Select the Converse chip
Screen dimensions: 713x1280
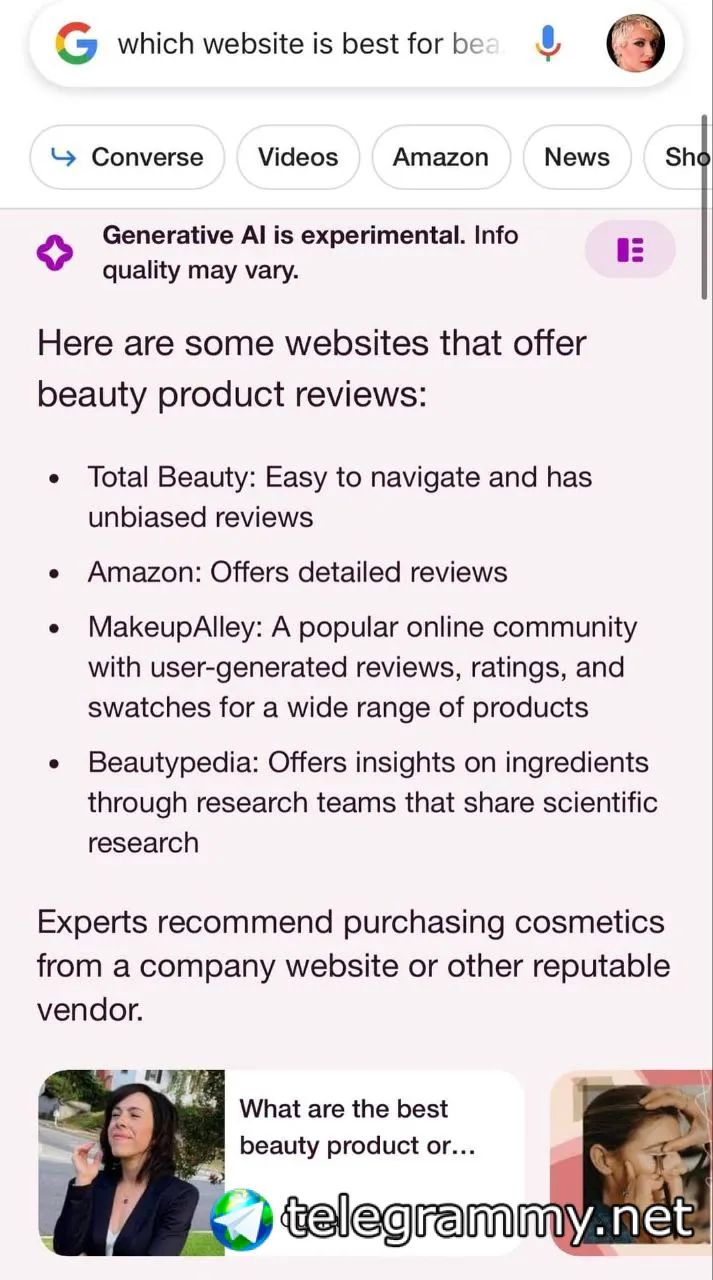click(x=127, y=157)
